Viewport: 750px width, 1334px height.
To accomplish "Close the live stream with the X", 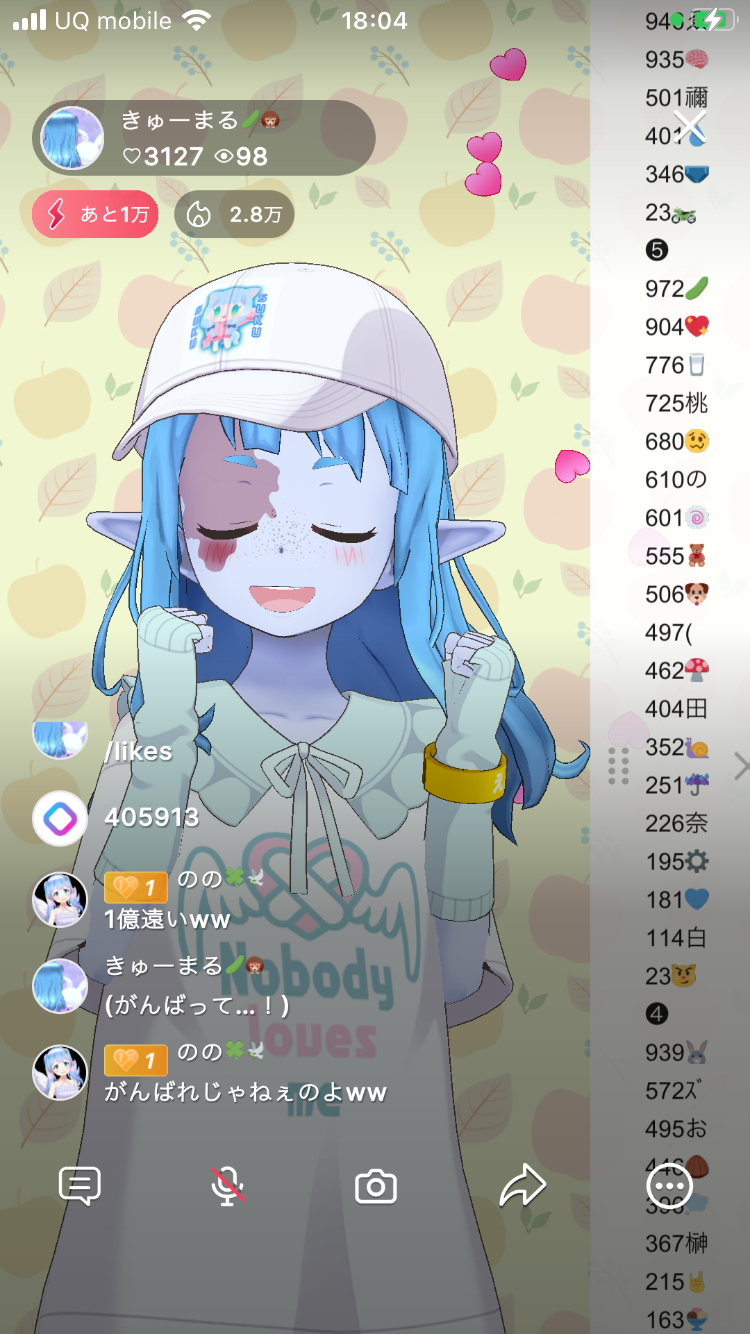I will pyautogui.click(x=689, y=127).
